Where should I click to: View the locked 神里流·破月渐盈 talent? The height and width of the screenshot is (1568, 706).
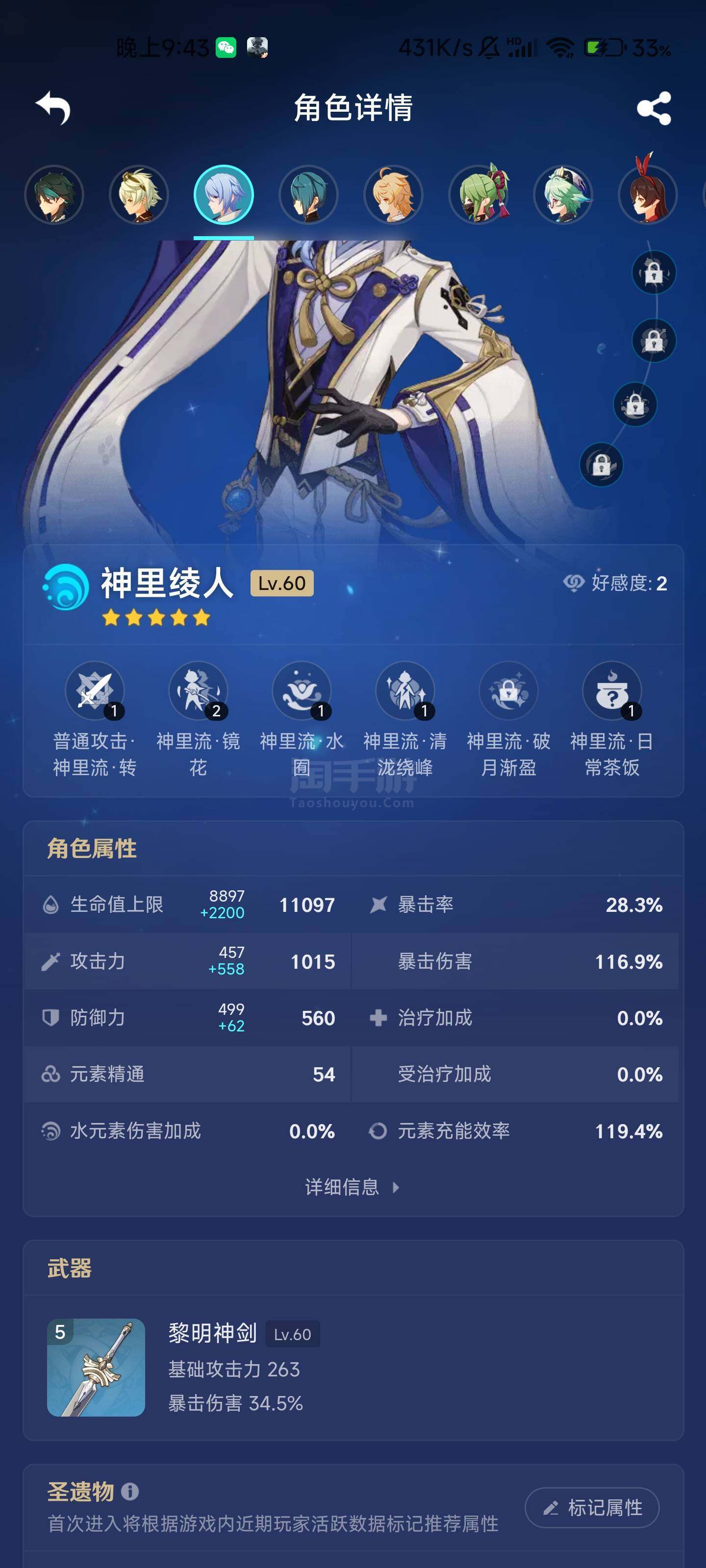508,719
